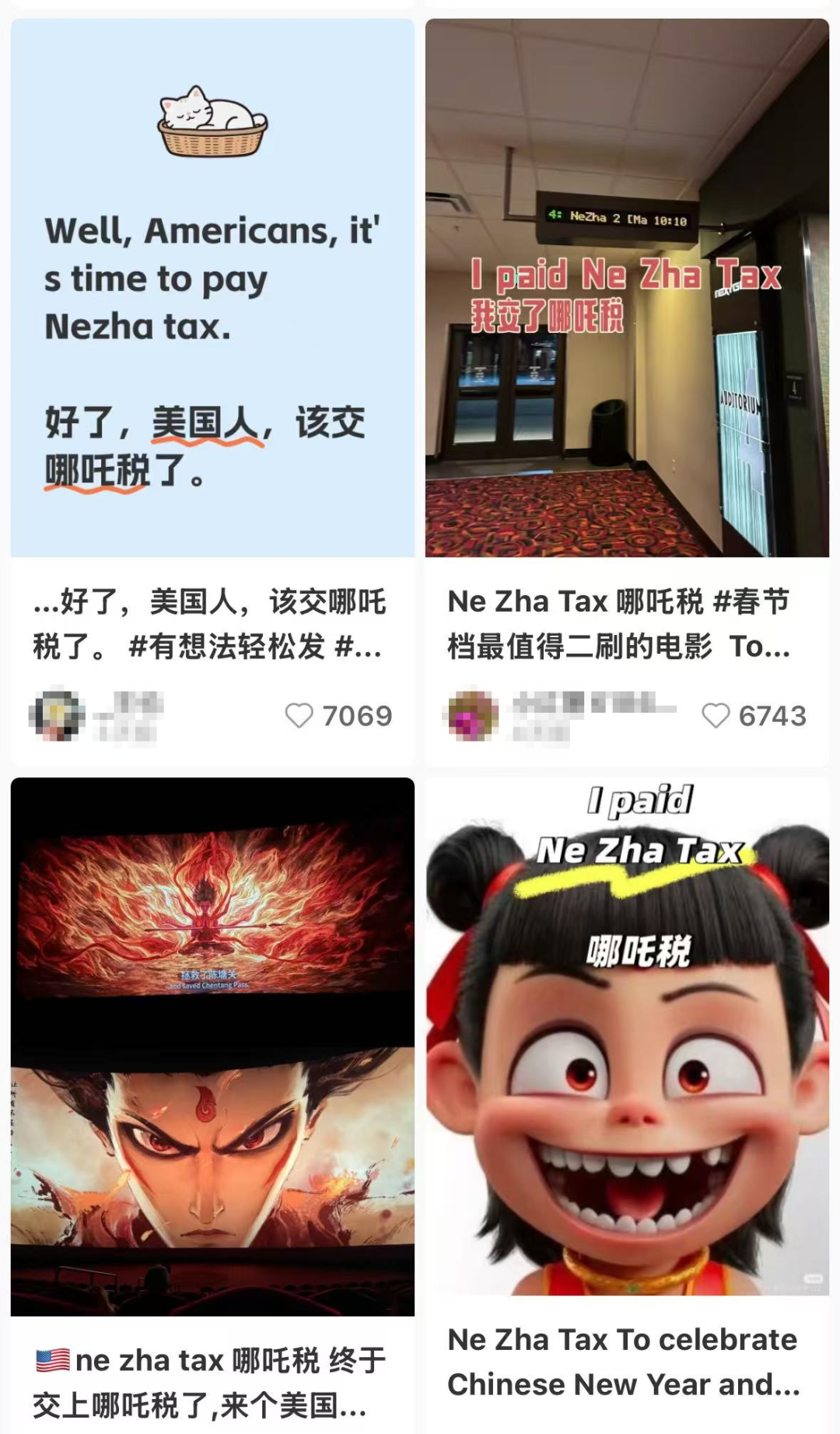Tap title 'ne zha tax 哪吒税 终于交上哪吒税了'
The image size is (840, 1434).
point(210,1383)
